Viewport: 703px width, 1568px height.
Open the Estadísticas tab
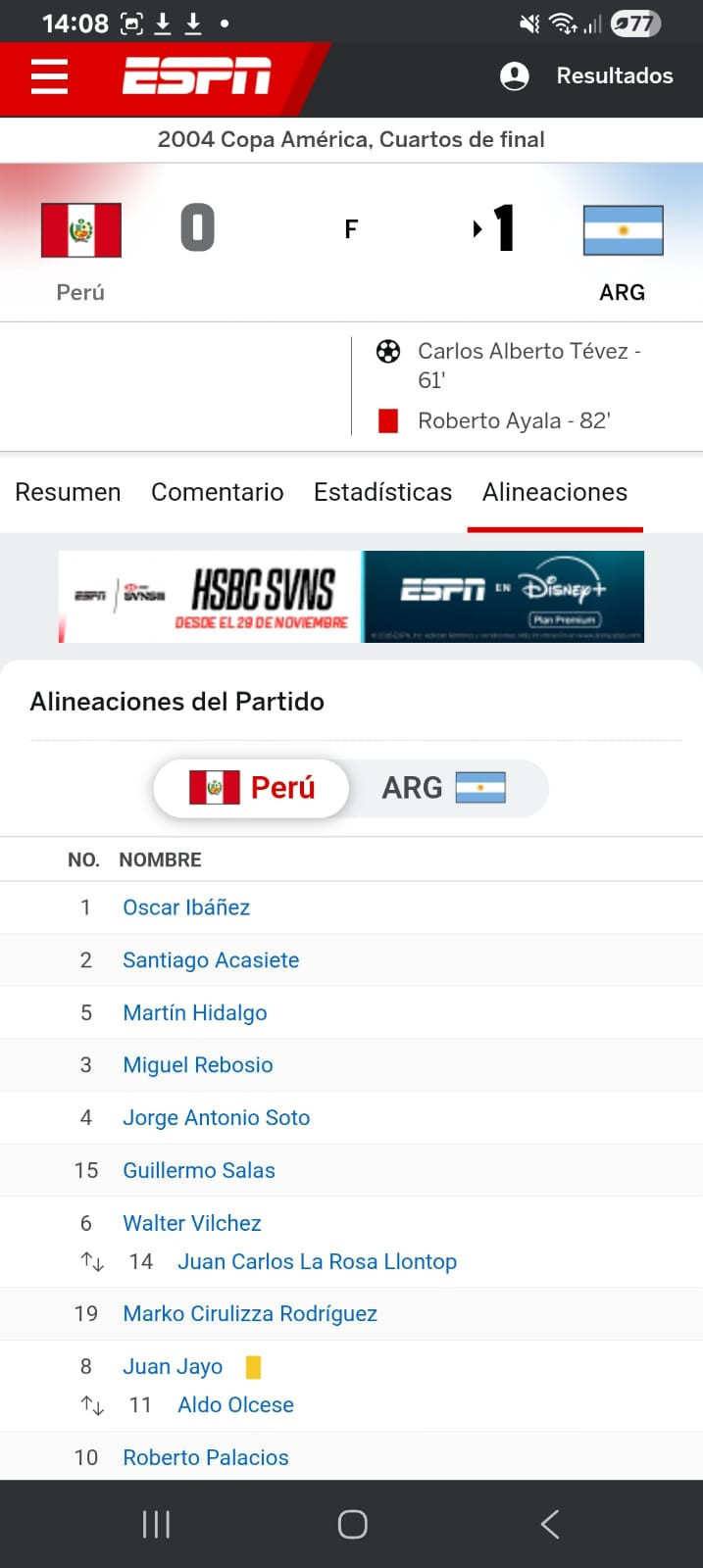click(382, 492)
